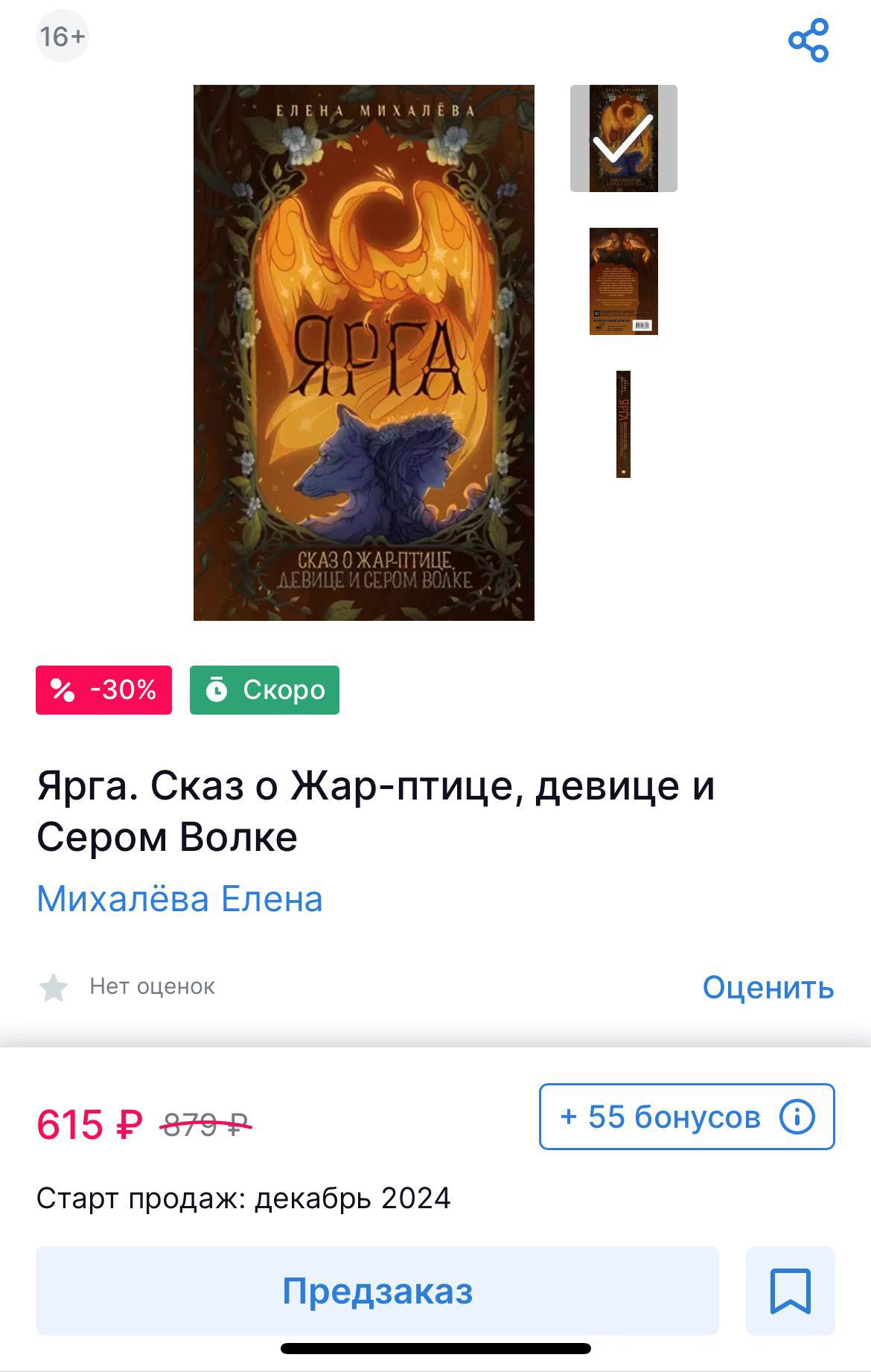Tap the -30% discount badge
871x1372 pixels.
tap(103, 690)
